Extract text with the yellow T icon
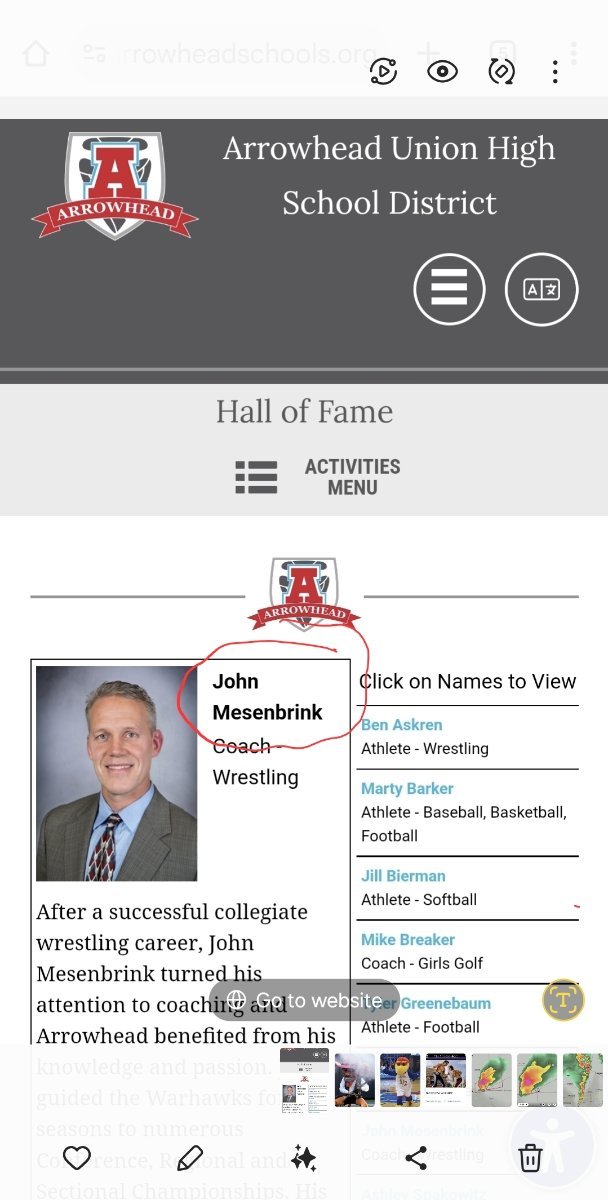The image size is (608, 1200). [563, 999]
